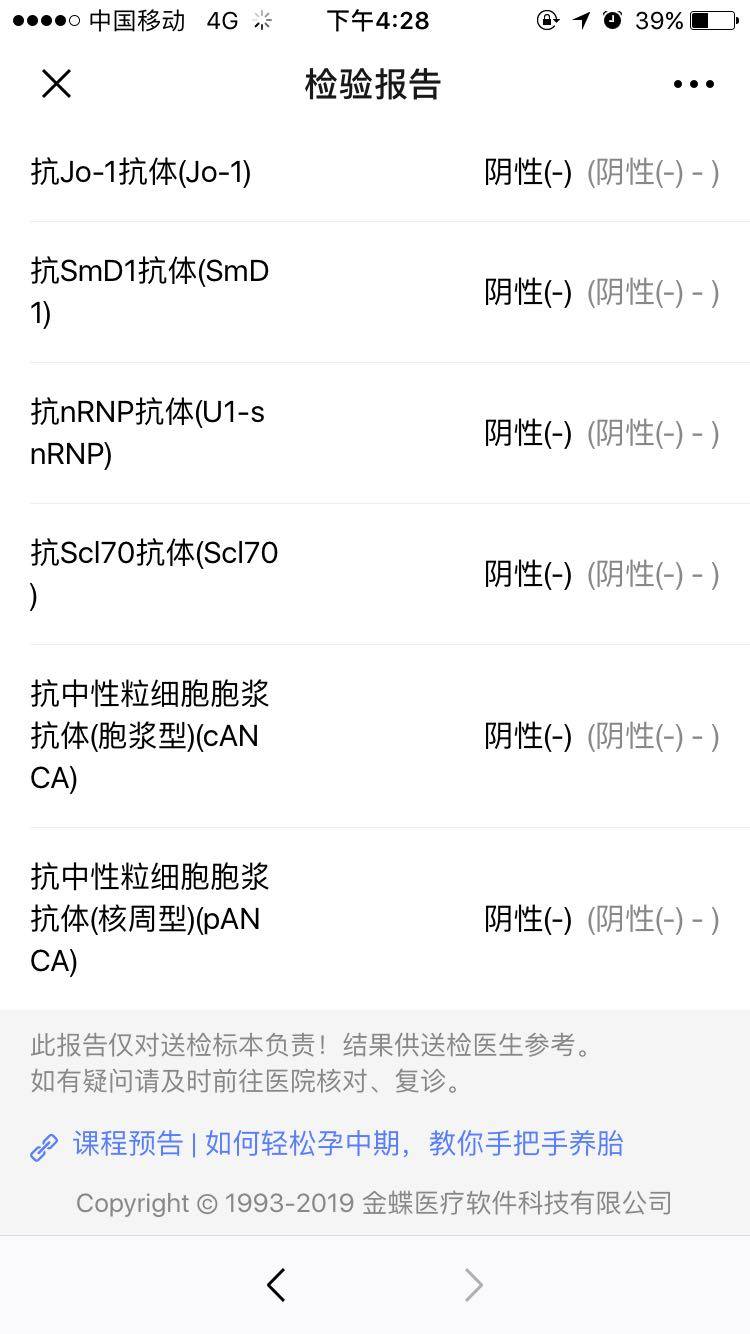Close the 检验报告 page
Image resolution: width=750 pixels, height=1334 pixels.
[x=56, y=84]
